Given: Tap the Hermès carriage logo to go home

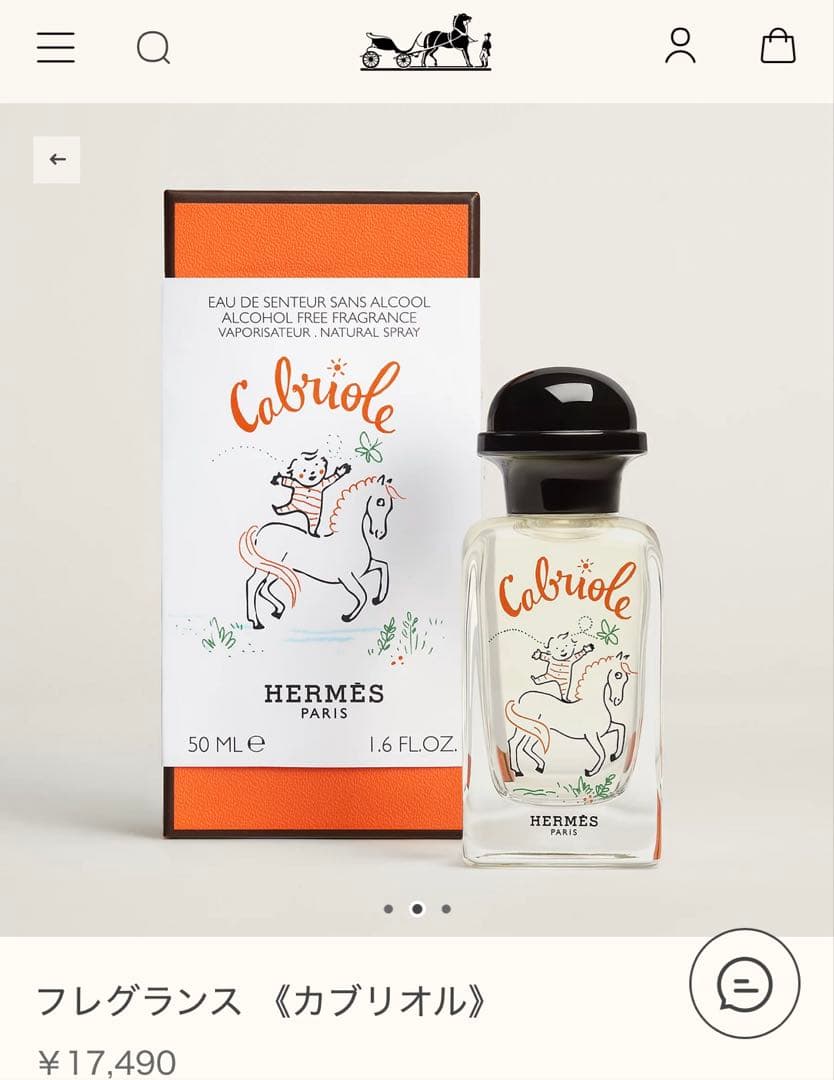Looking at the screenshot, I should [425, 43].
